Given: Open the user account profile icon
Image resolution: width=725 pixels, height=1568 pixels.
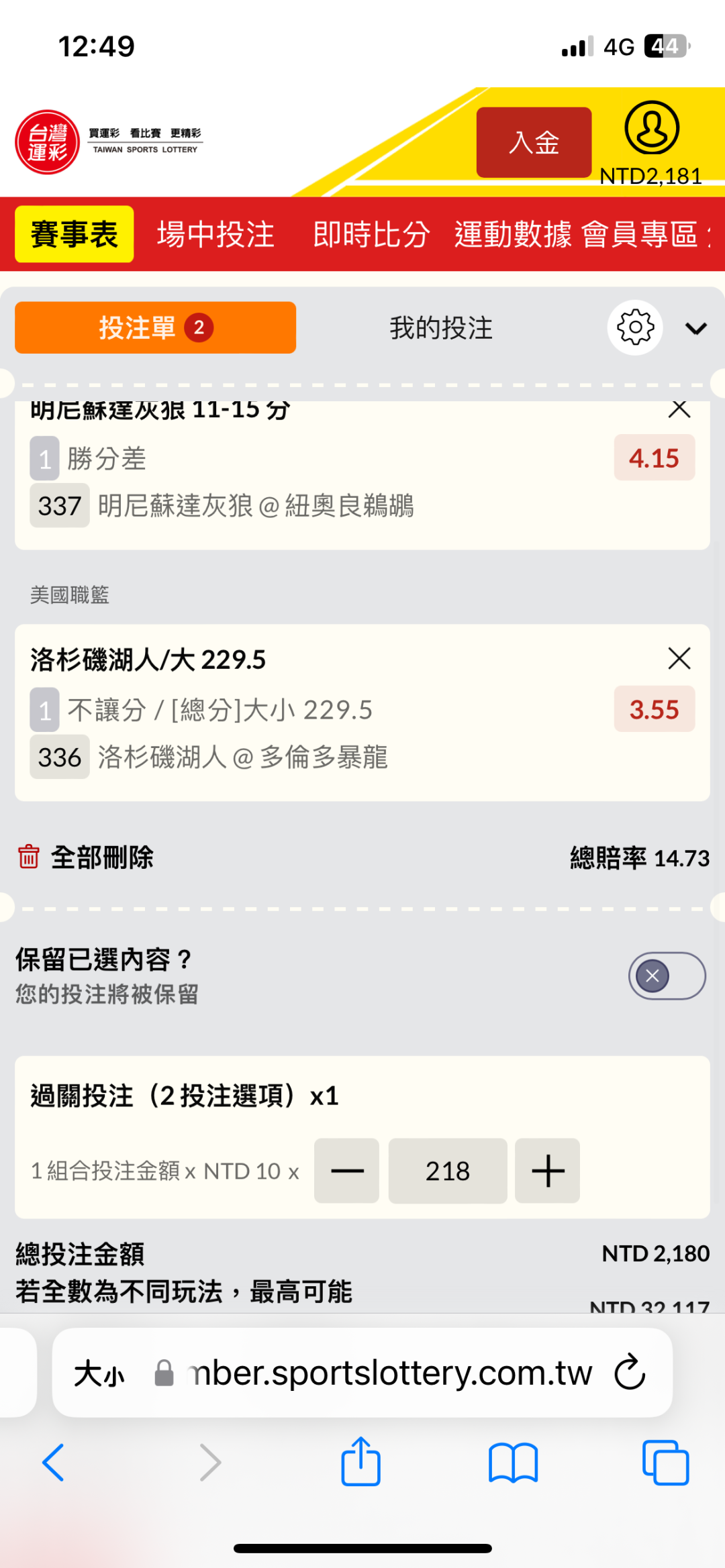Looking at the screenshot, I should pyautogui.click(x=651, y=128).
